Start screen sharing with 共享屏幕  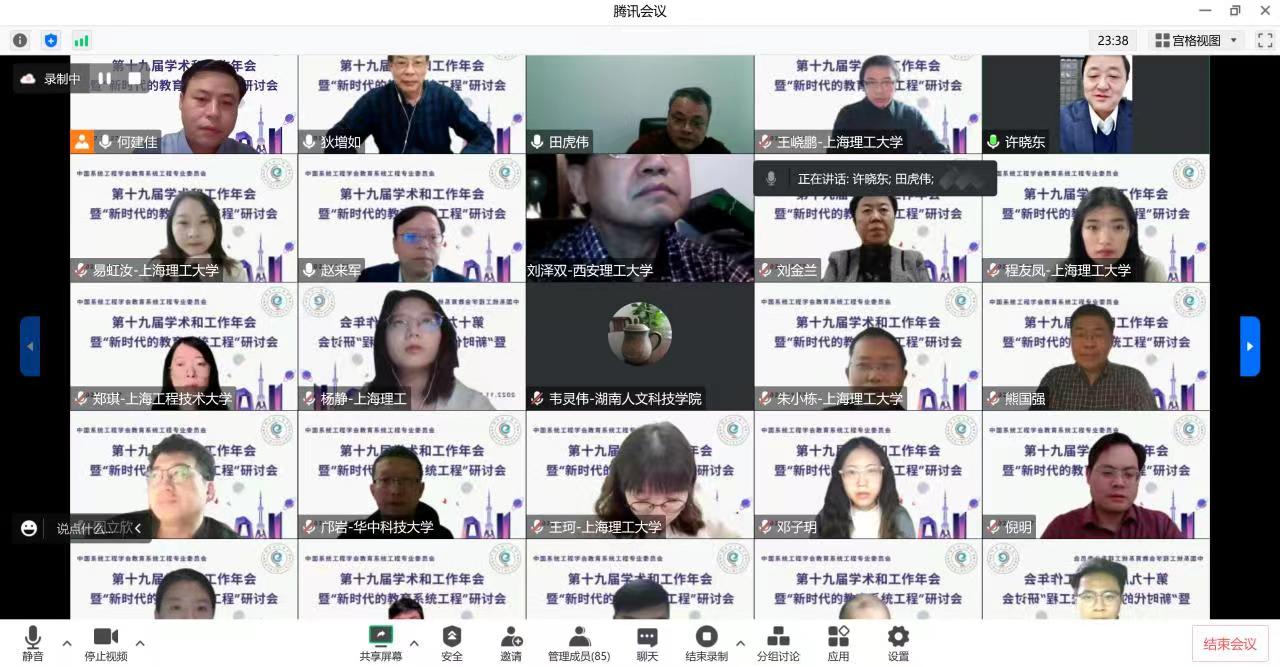pos(381,643)
